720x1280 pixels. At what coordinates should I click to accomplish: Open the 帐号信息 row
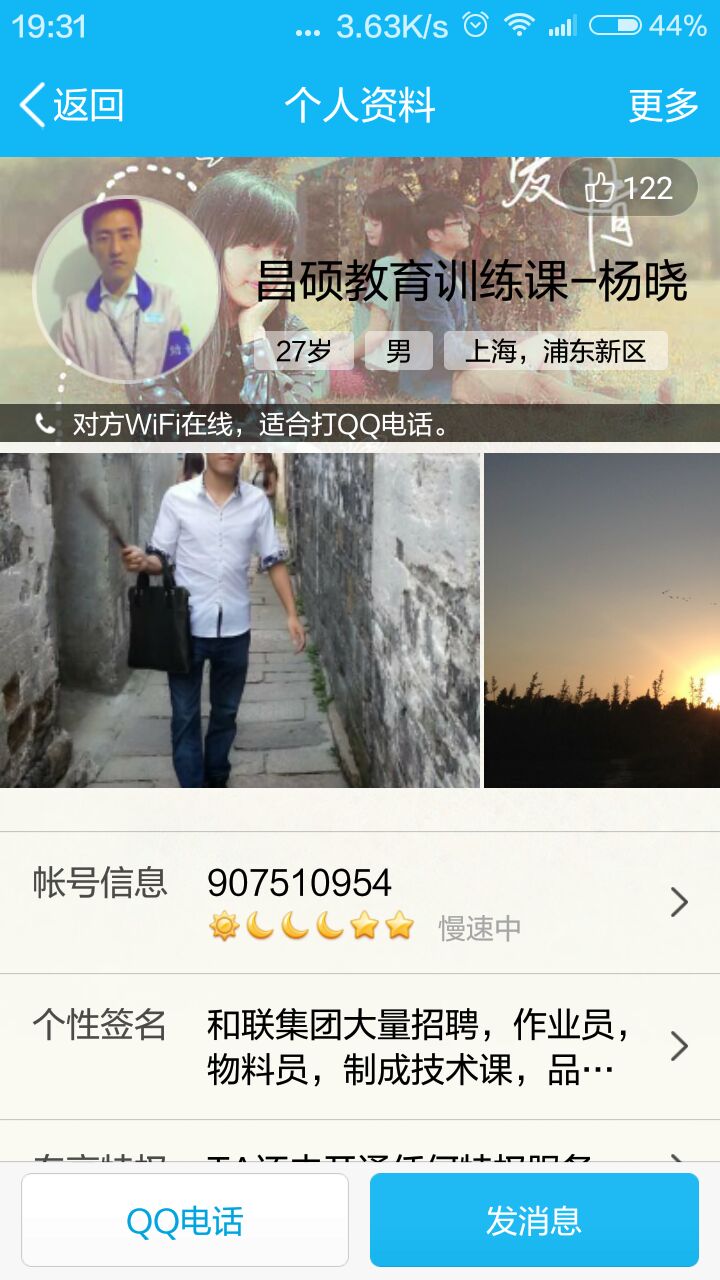click(360, 902)
